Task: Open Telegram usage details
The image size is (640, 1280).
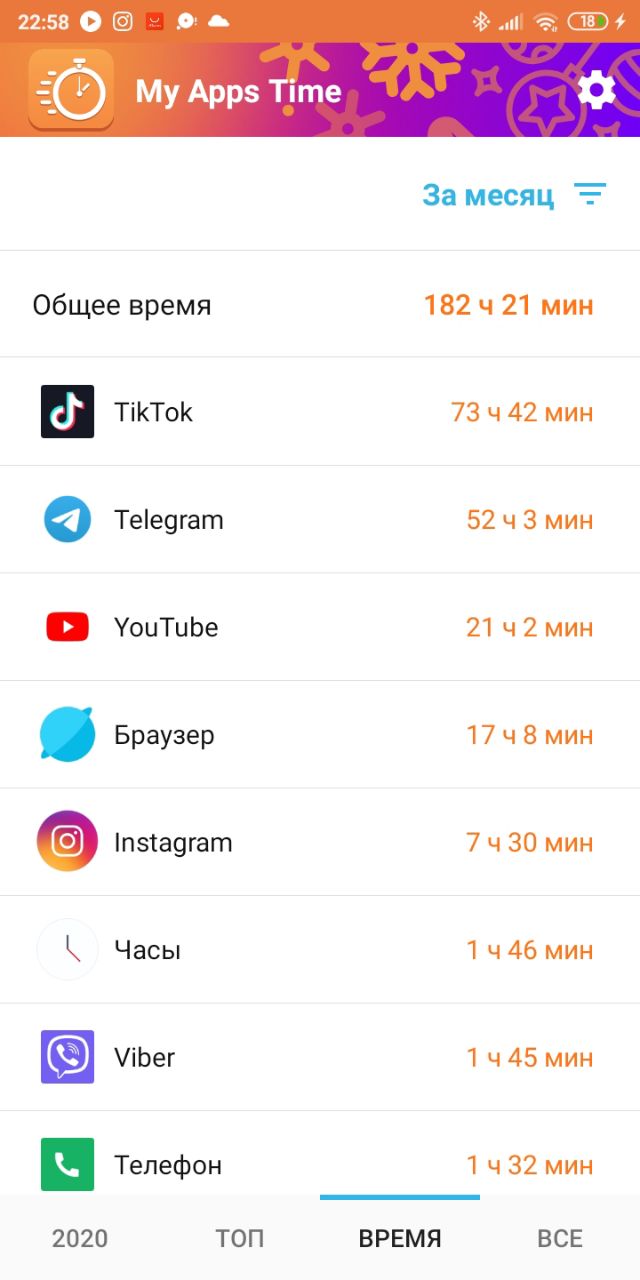Action: [320, 520]
